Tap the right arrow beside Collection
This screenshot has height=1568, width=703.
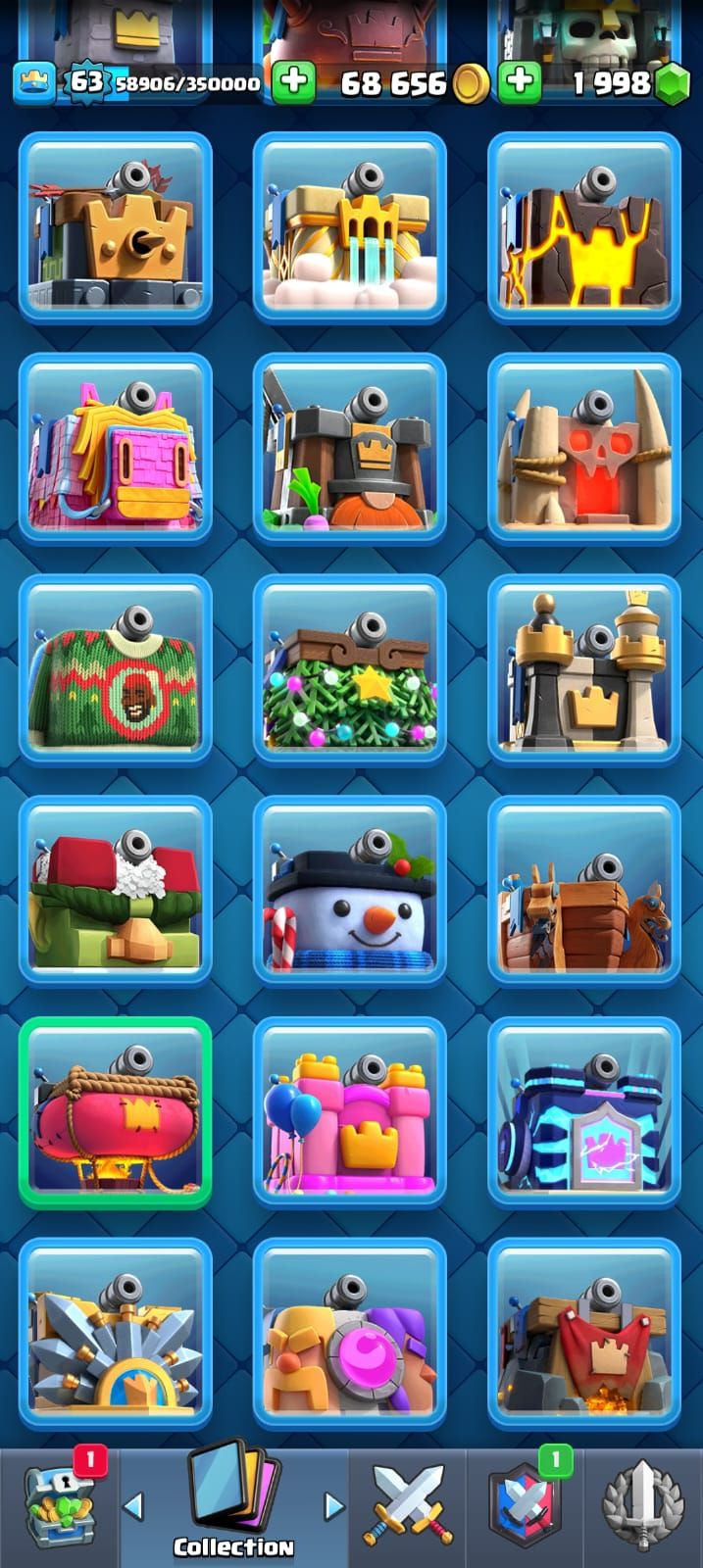pos(333,1505)
